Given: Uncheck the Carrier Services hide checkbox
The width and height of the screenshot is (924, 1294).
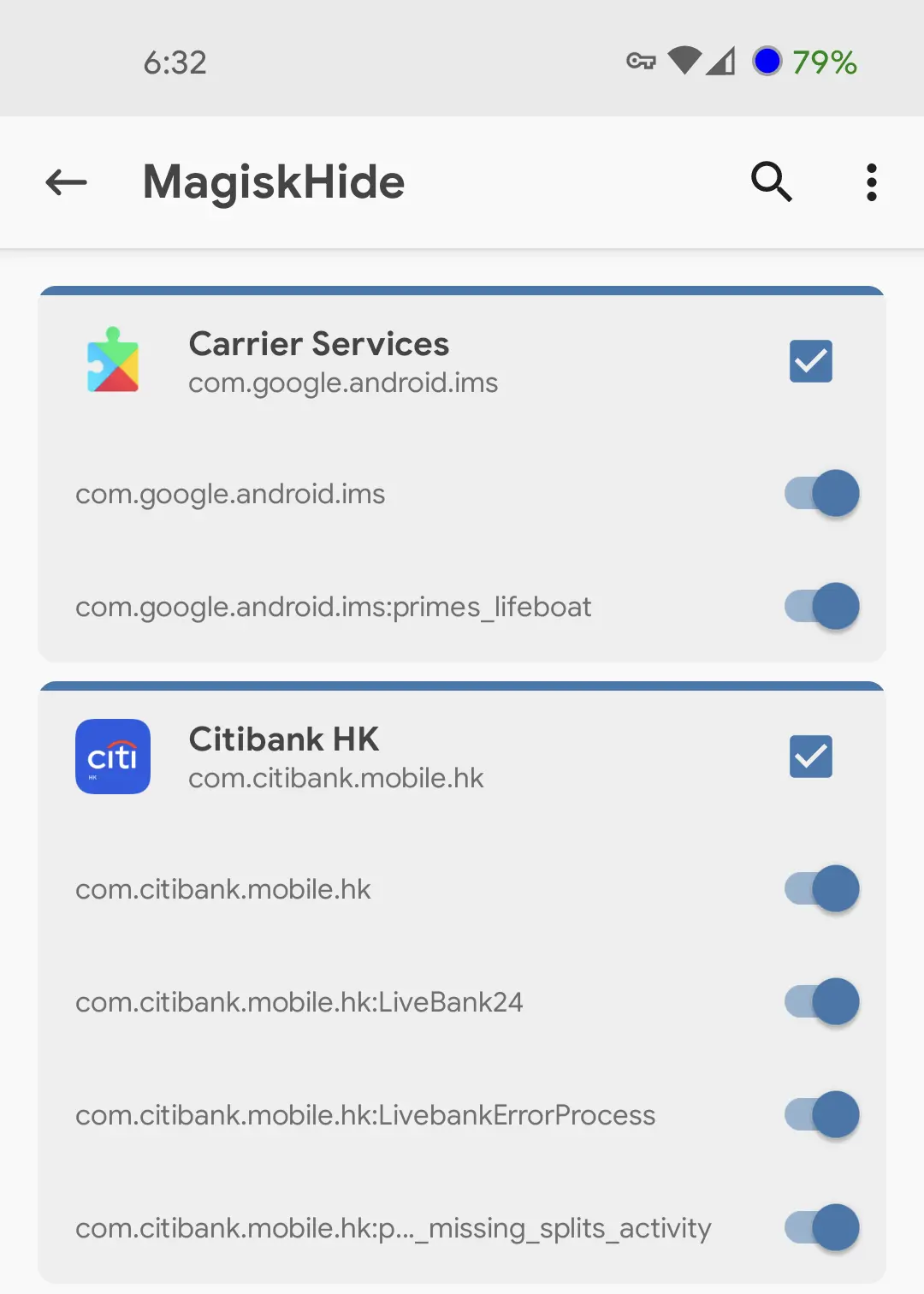Looking at the screenshot, I should (809, 361).
